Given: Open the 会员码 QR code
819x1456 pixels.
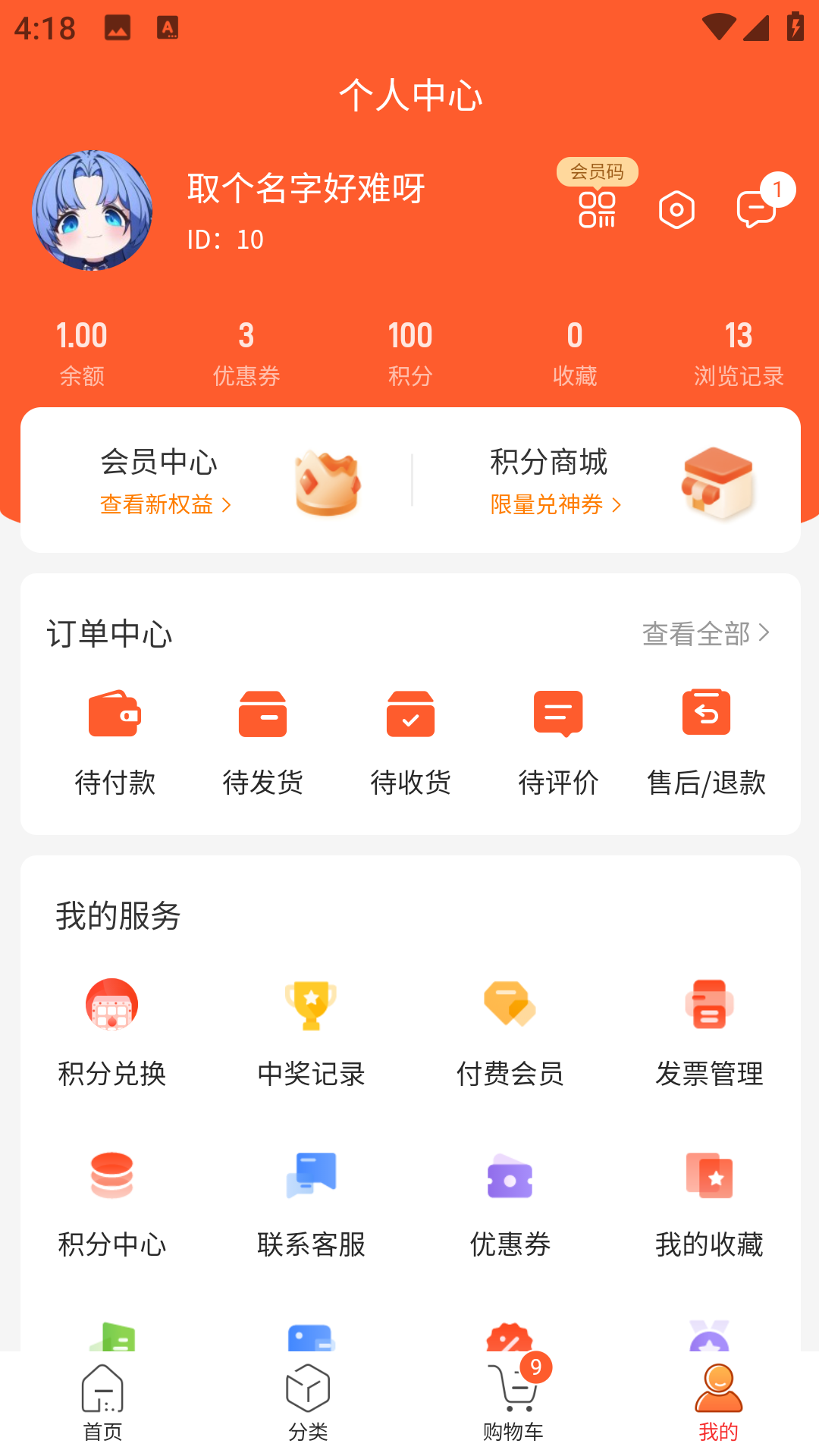Looking at the screenshot, I should click(x=596, y=209).
